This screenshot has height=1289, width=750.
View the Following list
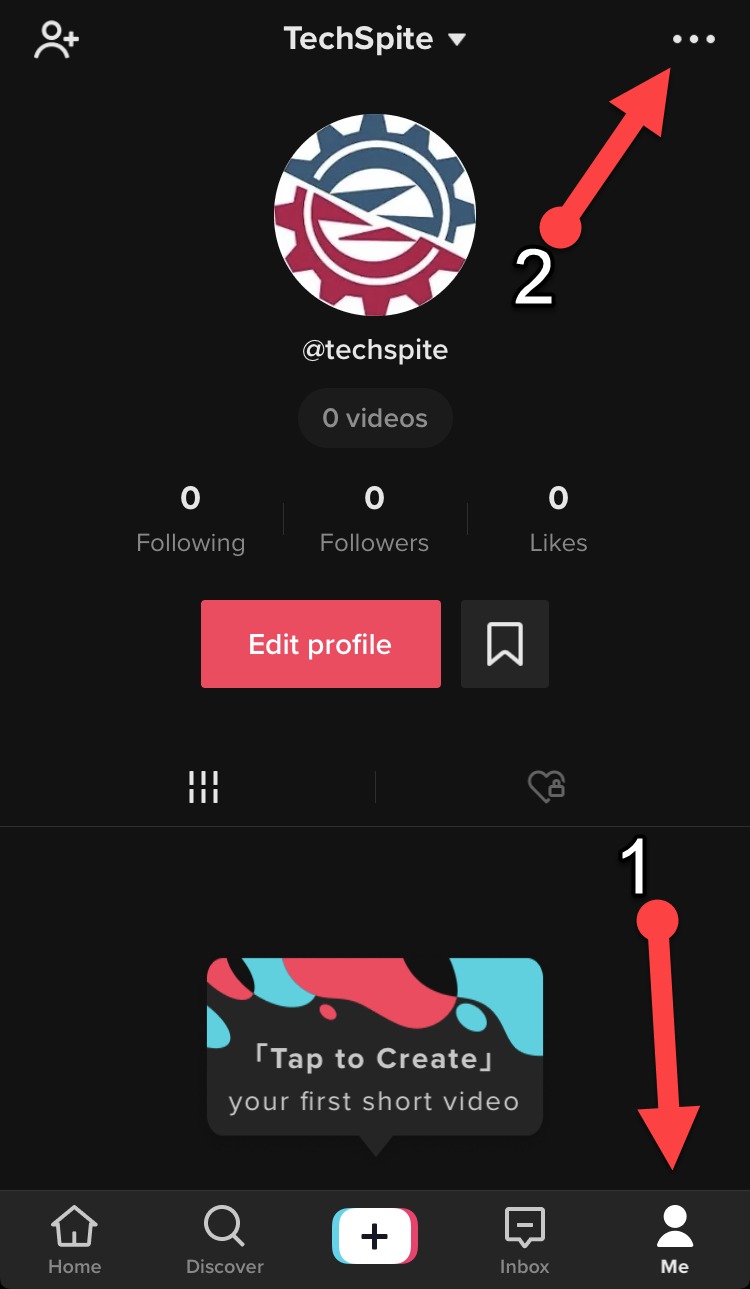(190, 520)
